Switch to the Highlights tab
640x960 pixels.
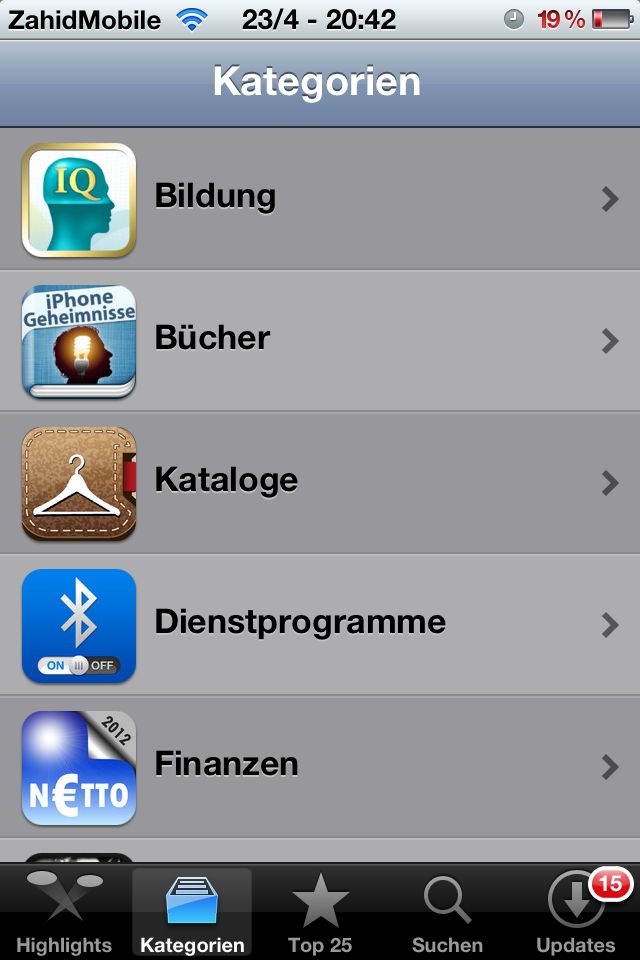(64, 912)
